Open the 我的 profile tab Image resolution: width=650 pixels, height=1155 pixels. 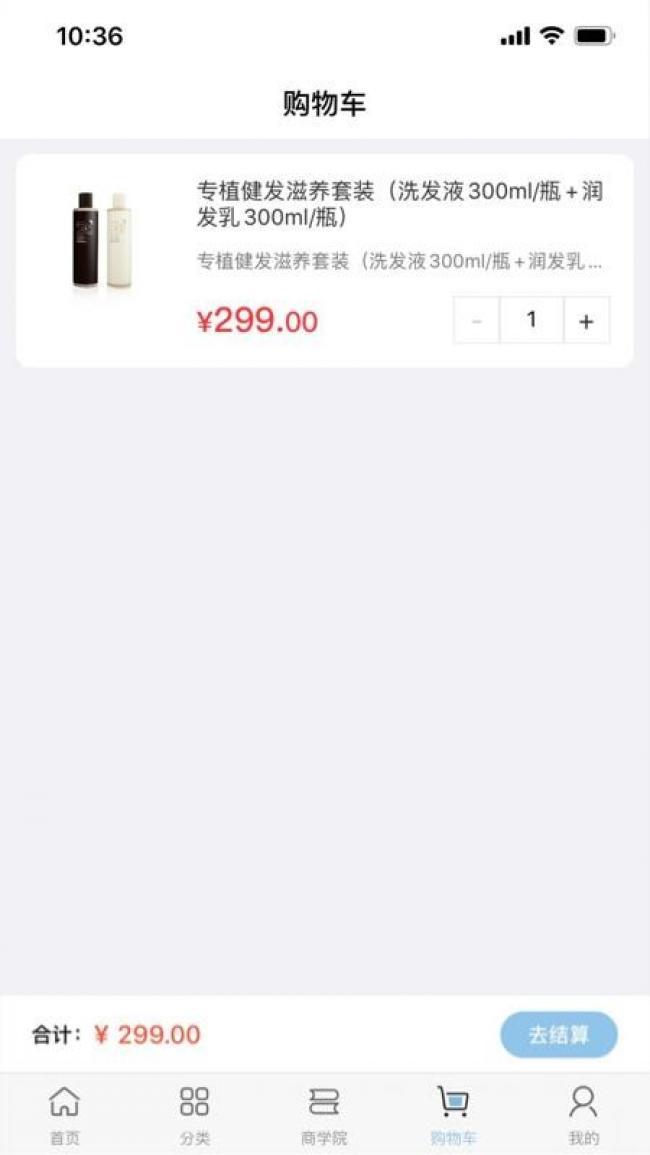pyautogui.click(x=584, y=1115)
